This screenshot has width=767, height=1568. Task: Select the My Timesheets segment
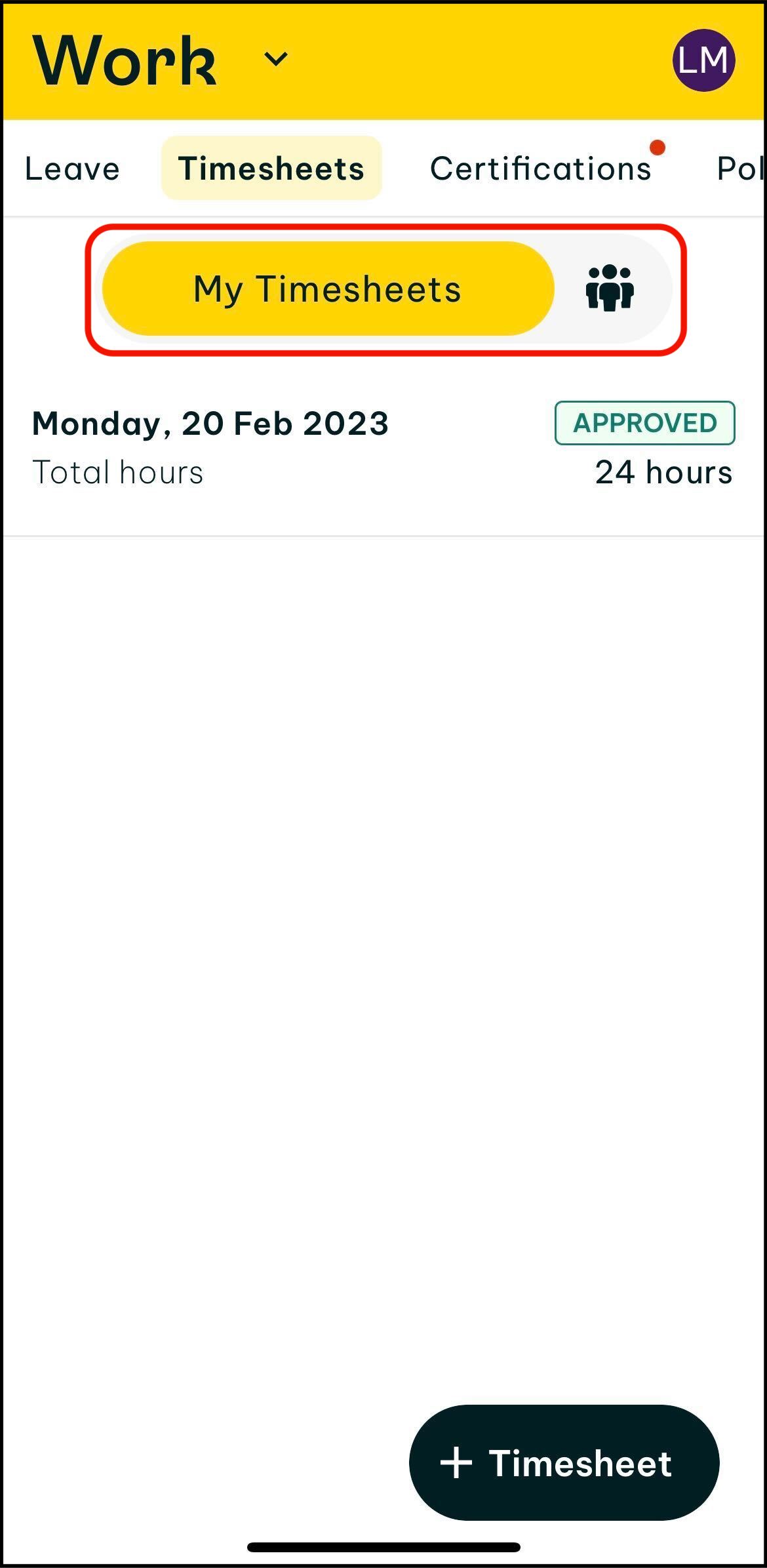pyautogui.click(x=328, y=289)
